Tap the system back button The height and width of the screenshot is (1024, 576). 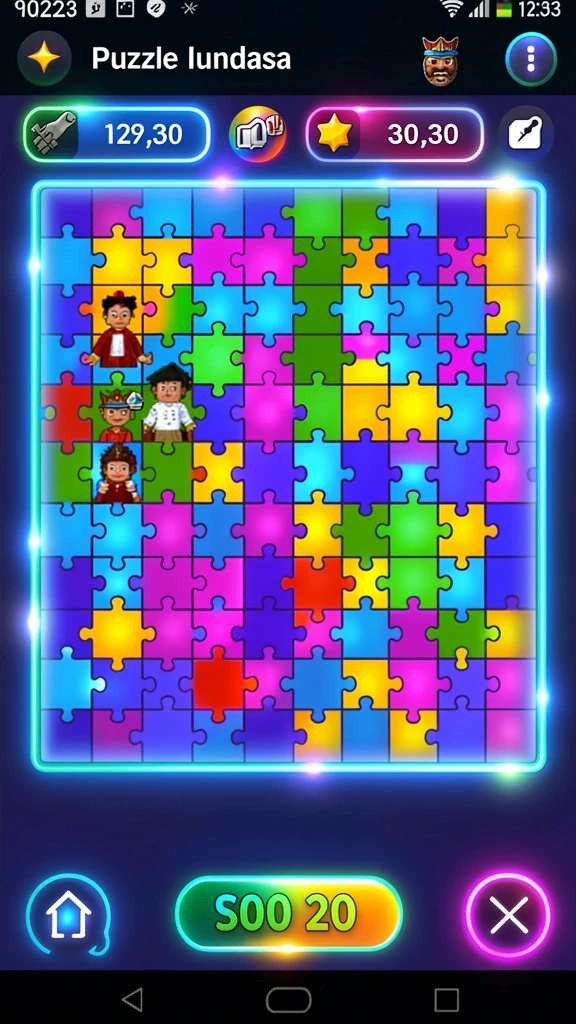coord(133,999)
